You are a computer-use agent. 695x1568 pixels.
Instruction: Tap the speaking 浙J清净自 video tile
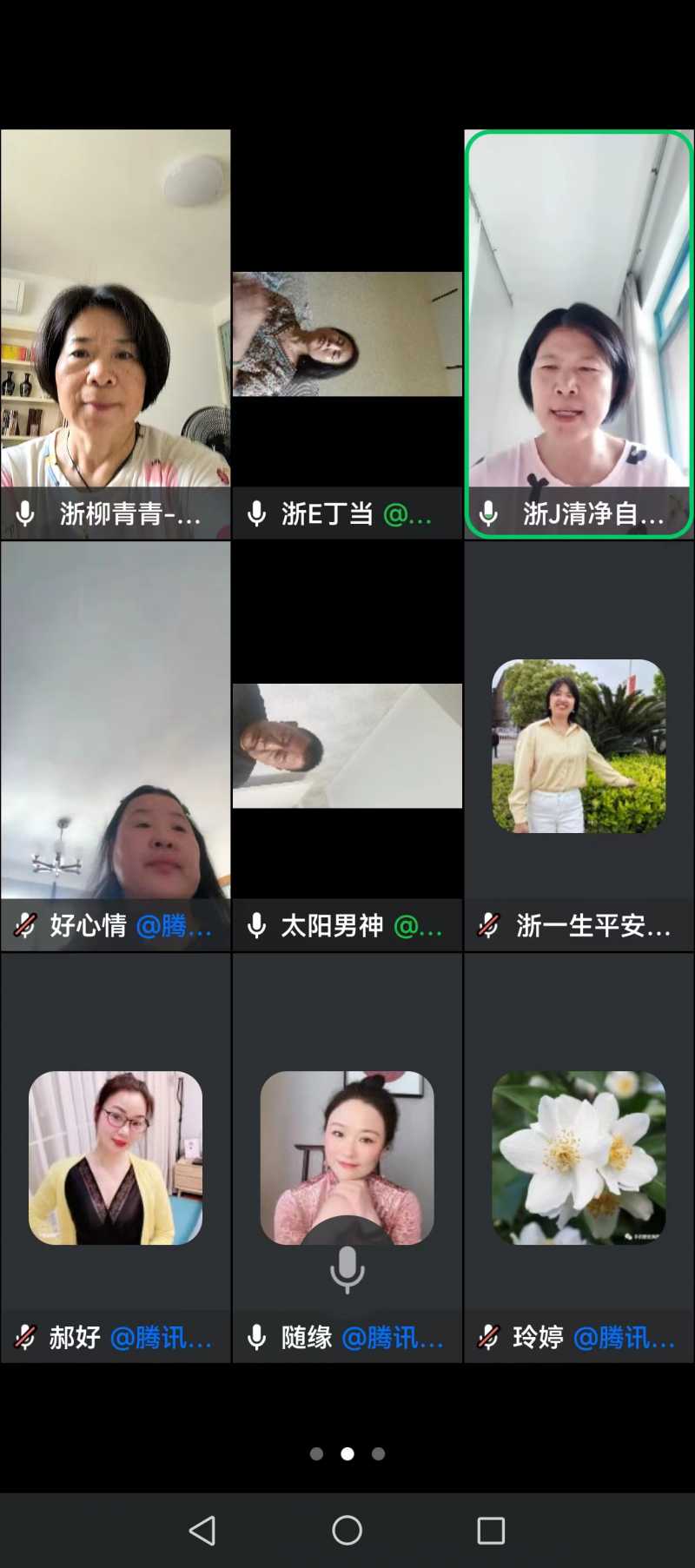tap(579, 334)
